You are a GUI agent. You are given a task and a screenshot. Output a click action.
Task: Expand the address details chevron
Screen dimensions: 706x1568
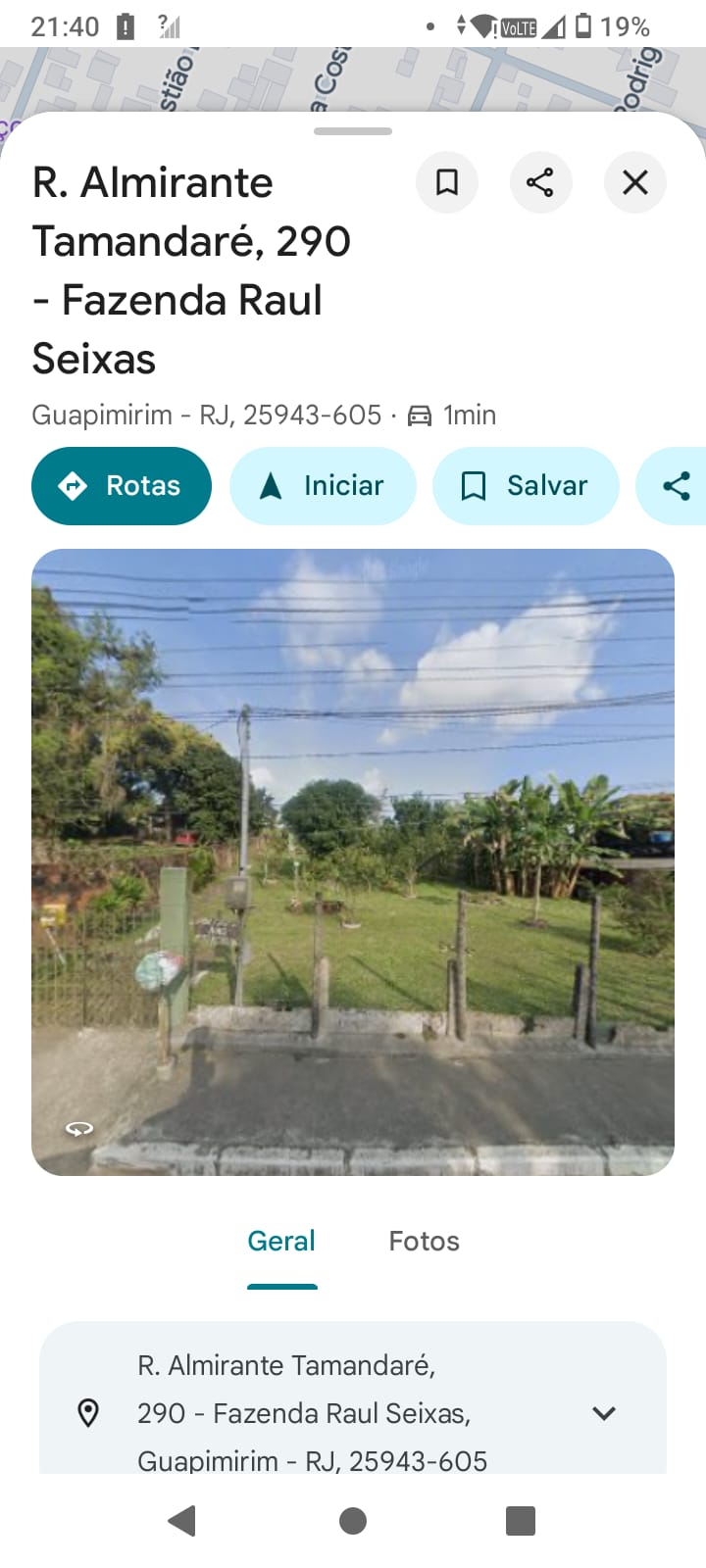[x=604, y=1413]
